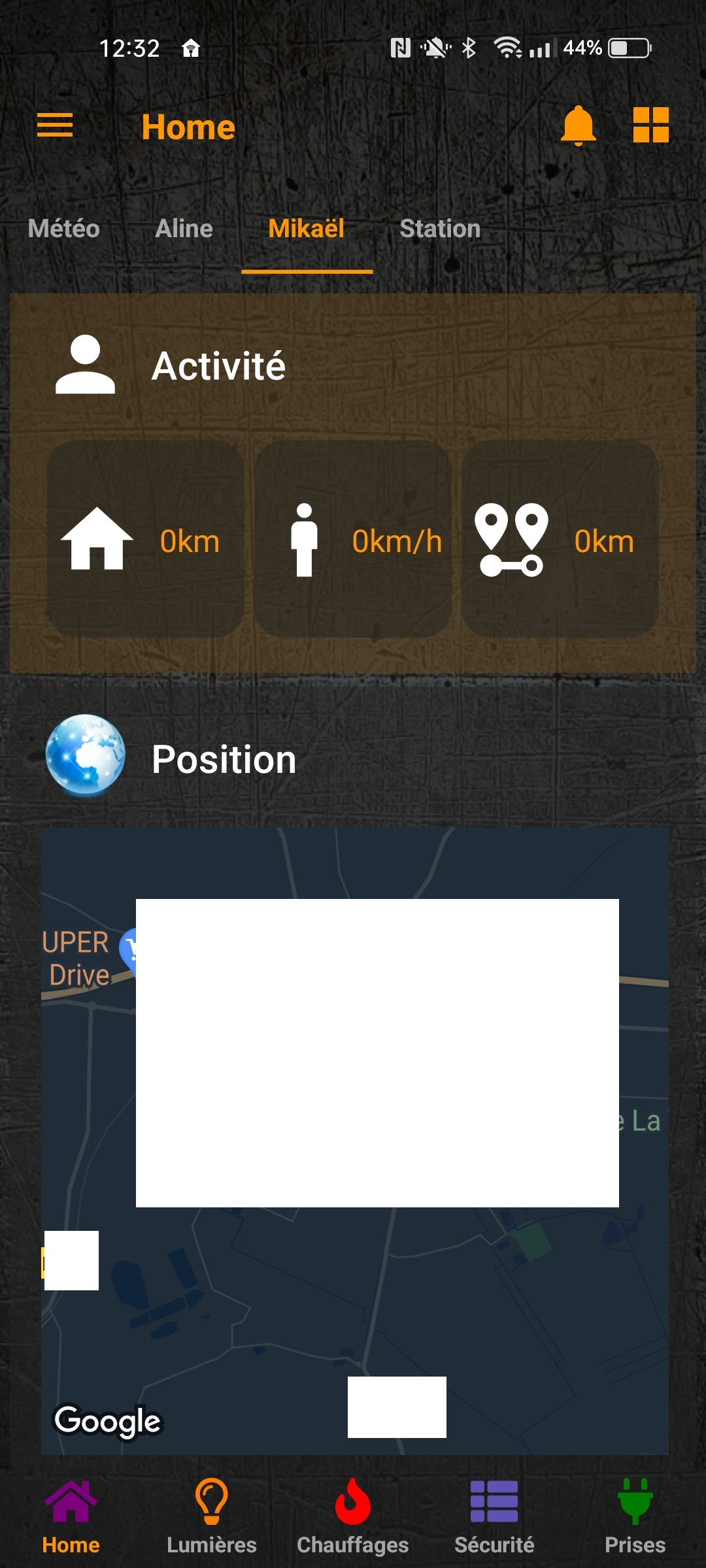Open the hamburger drawer menu
This screenshot has height=1568, width=706.
[x=55, y=125]
